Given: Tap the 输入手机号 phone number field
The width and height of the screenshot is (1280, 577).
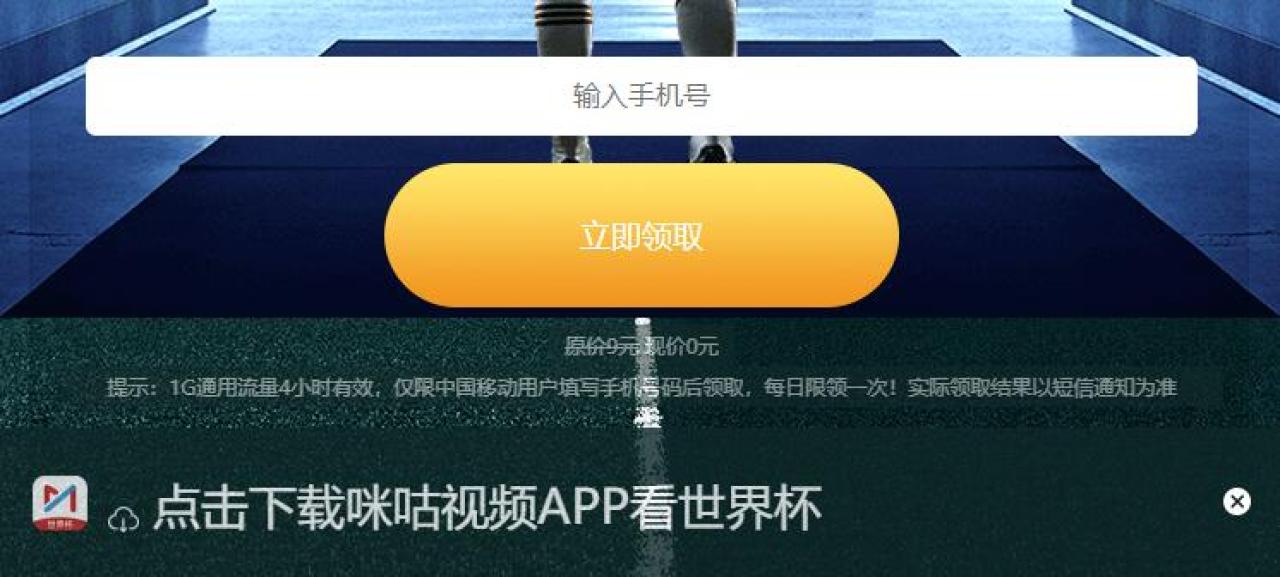Looking at the screenshot, I should 641,96.
